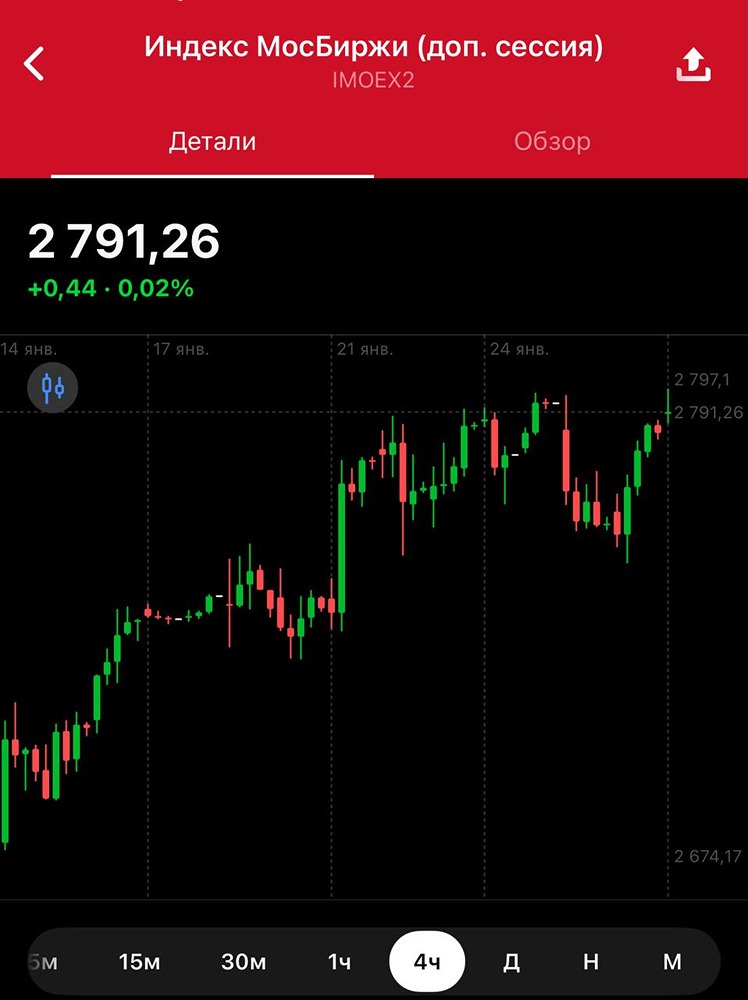Set the chart to monthly М
Screen dimensions: 748x1000
pyautogui.click(x=672, y=962)
